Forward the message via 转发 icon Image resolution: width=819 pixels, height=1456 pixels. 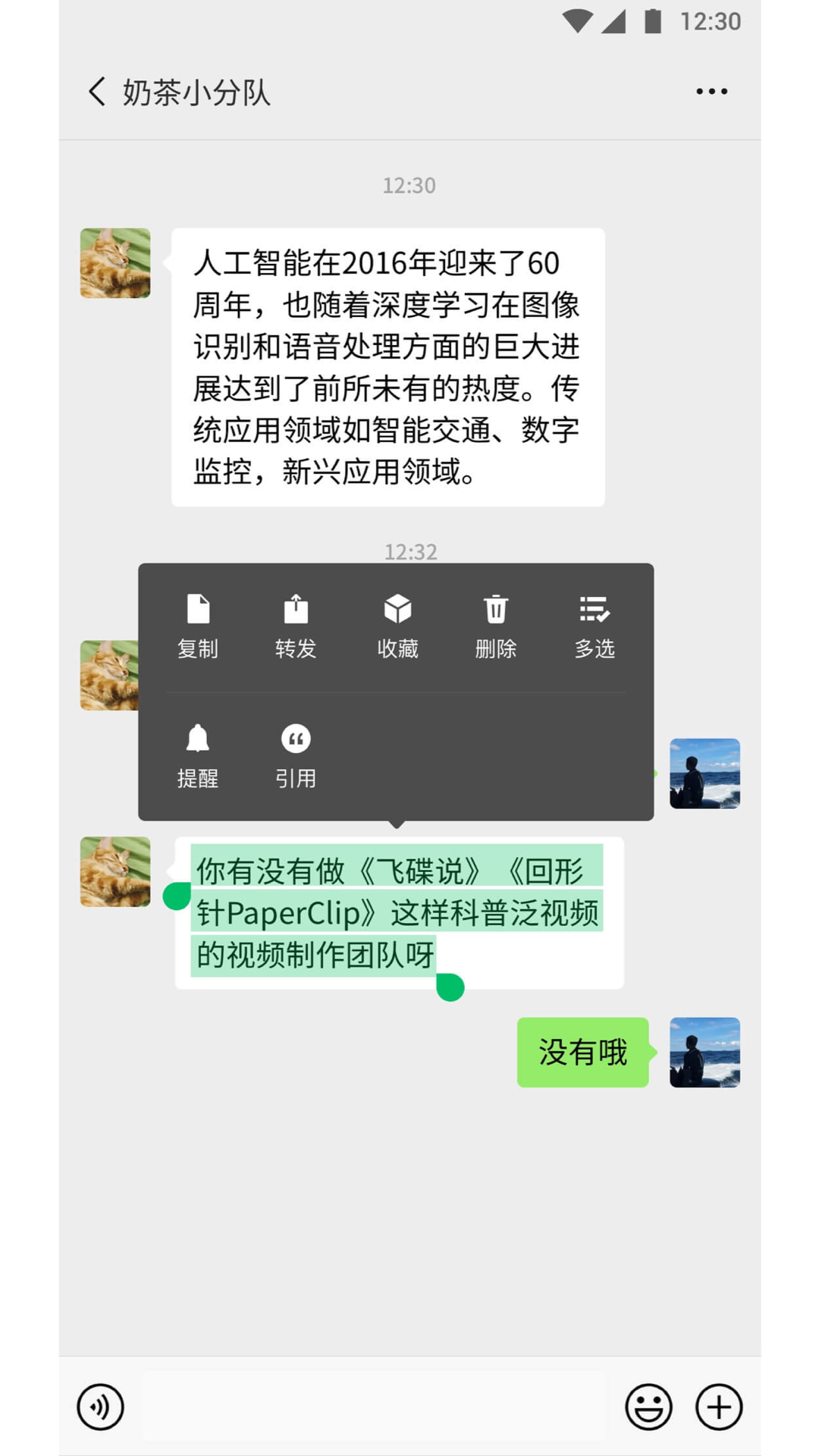click(x=296, y=622)
